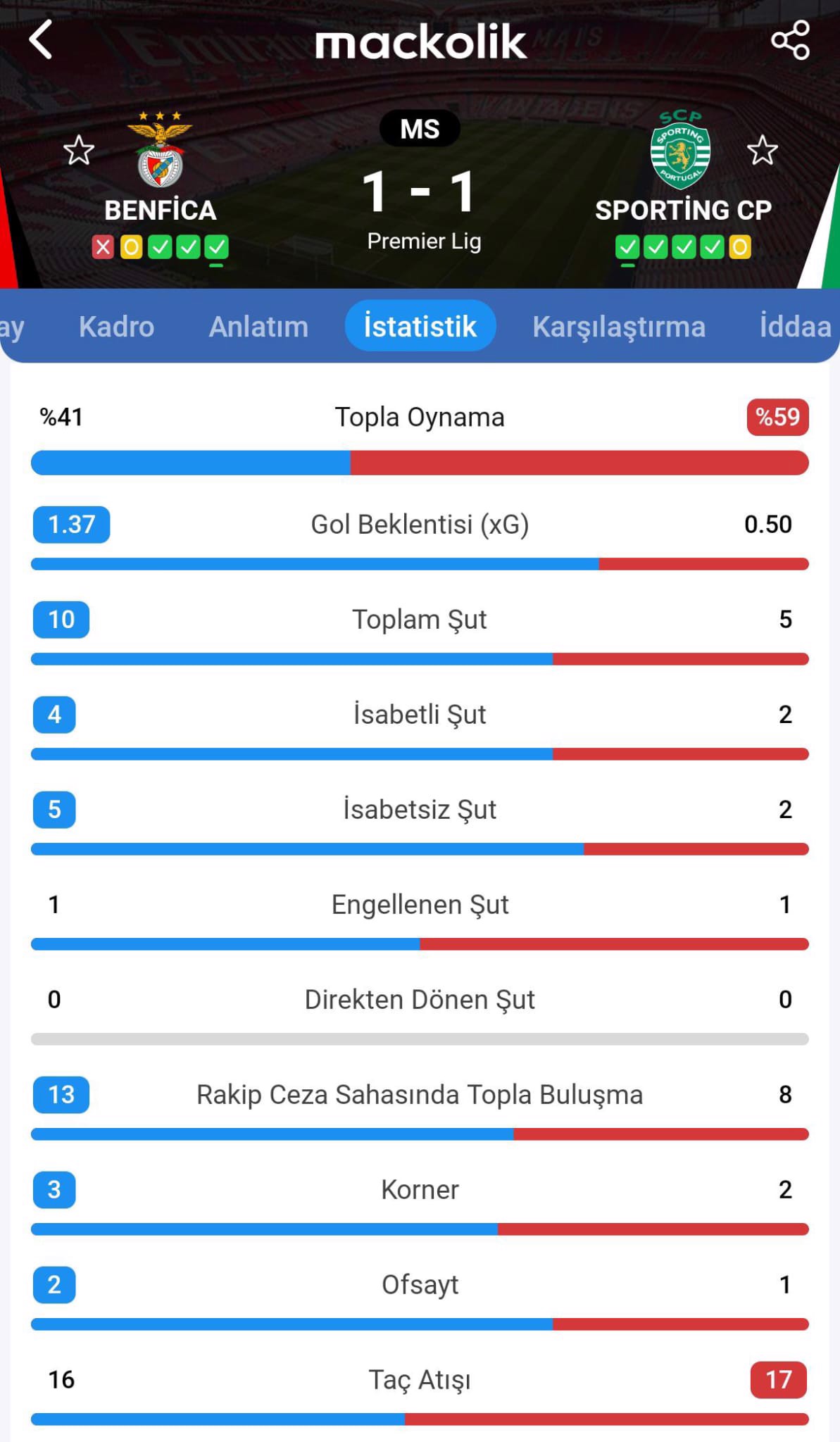Go back using the top-left arrow

(x=41, y=39)
